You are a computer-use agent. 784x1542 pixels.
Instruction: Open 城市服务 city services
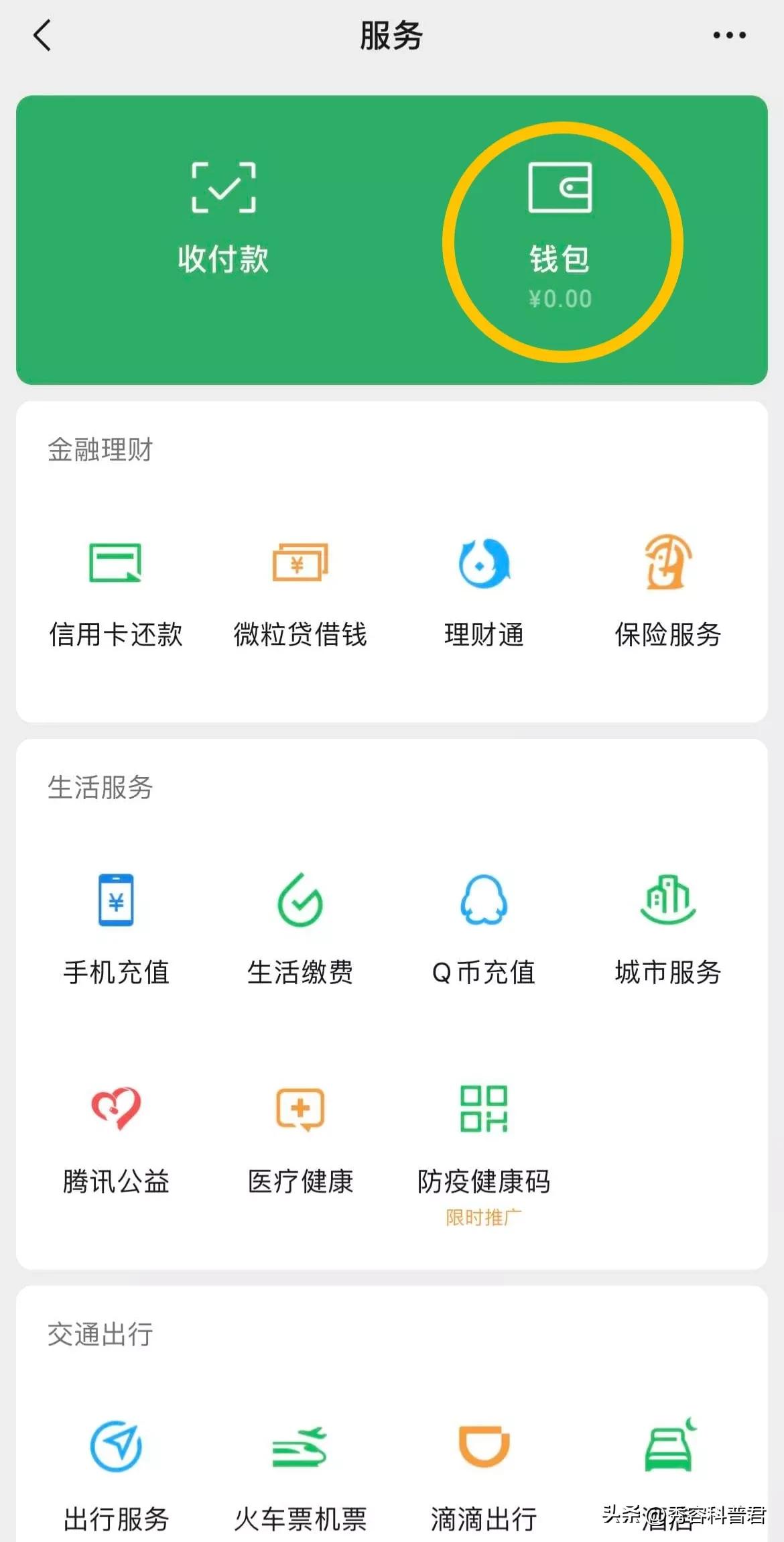[667, 932]
